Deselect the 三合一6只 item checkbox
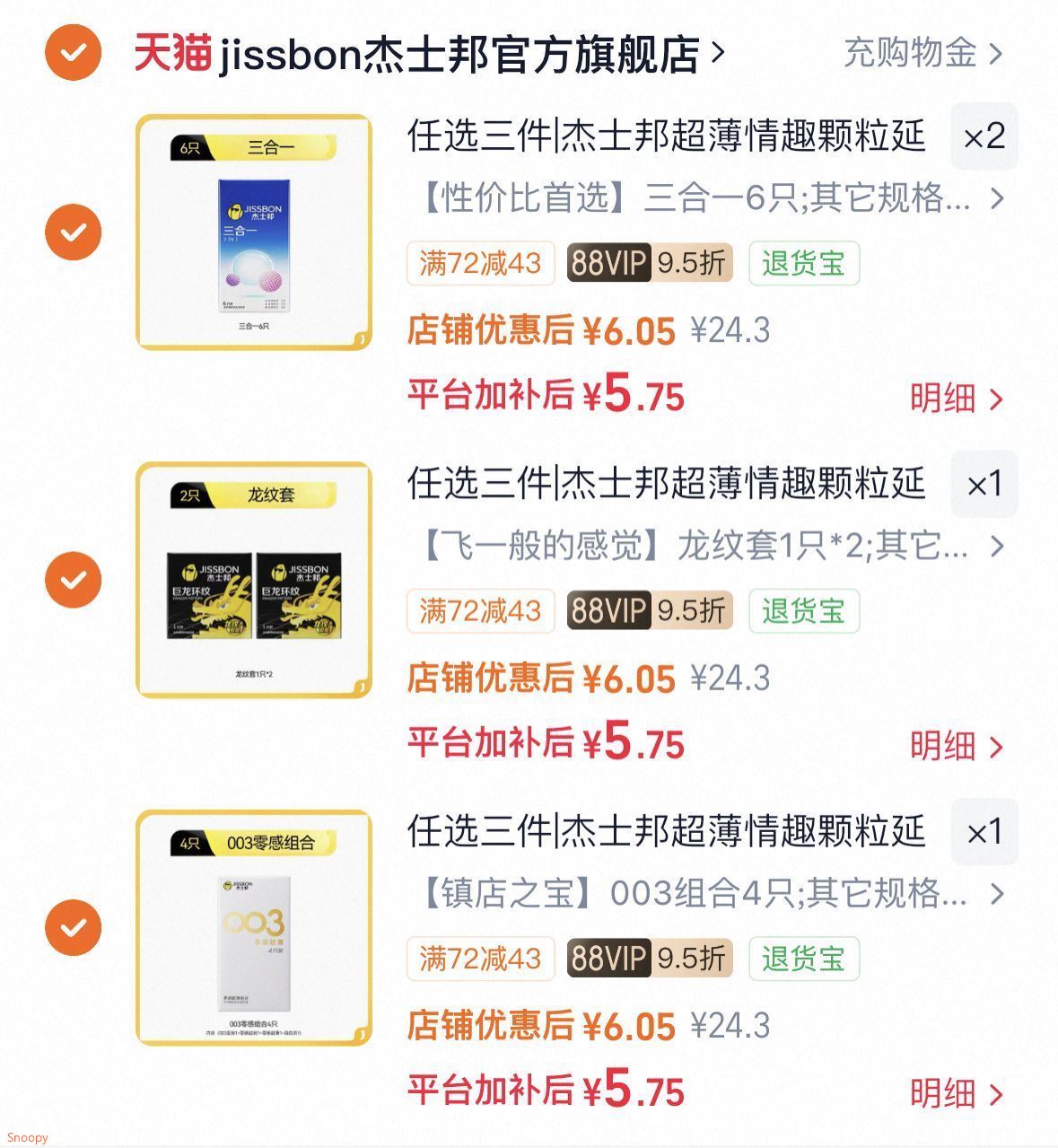The image size is (1058, 1148). pos(73,232)
